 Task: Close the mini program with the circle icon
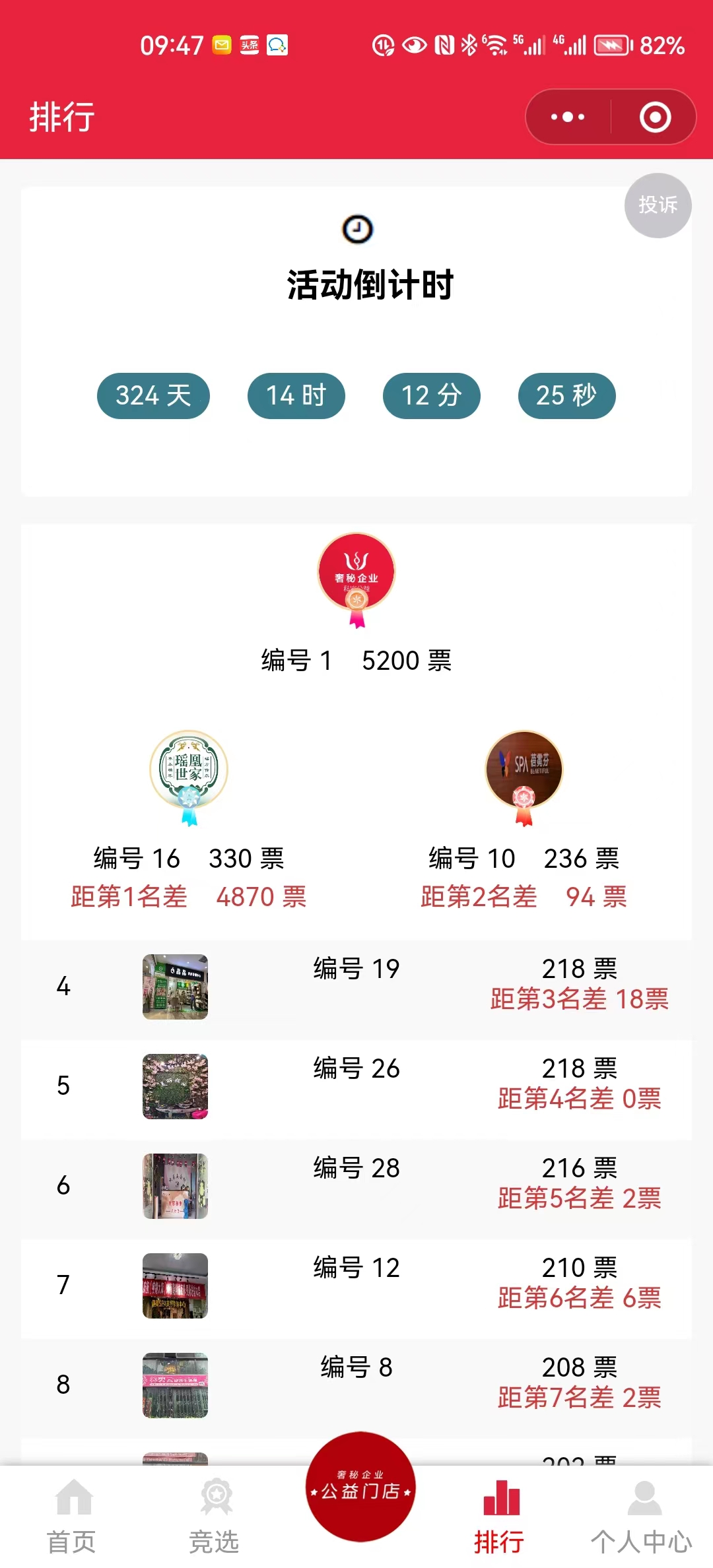coord(655,117)
